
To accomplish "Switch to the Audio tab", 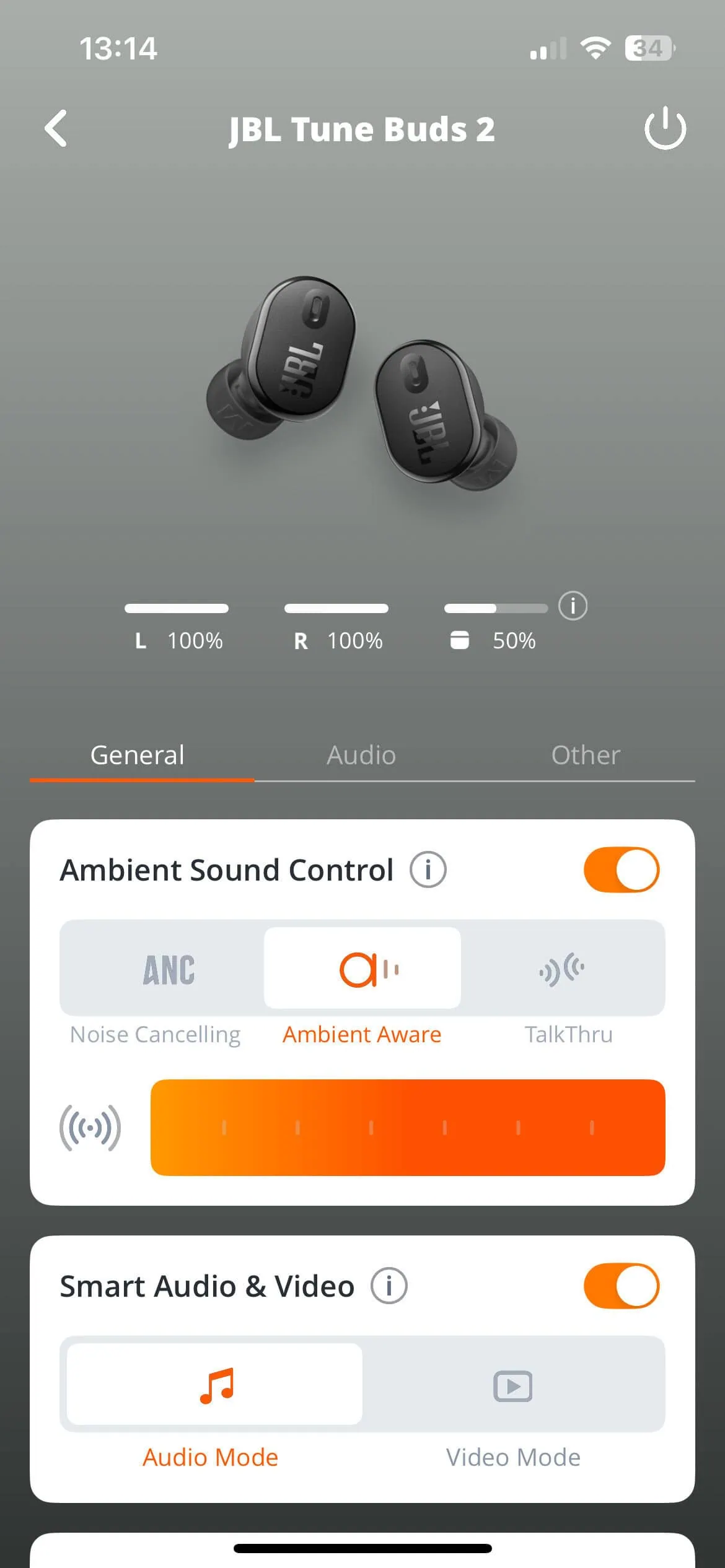I will tap(361, 755).
